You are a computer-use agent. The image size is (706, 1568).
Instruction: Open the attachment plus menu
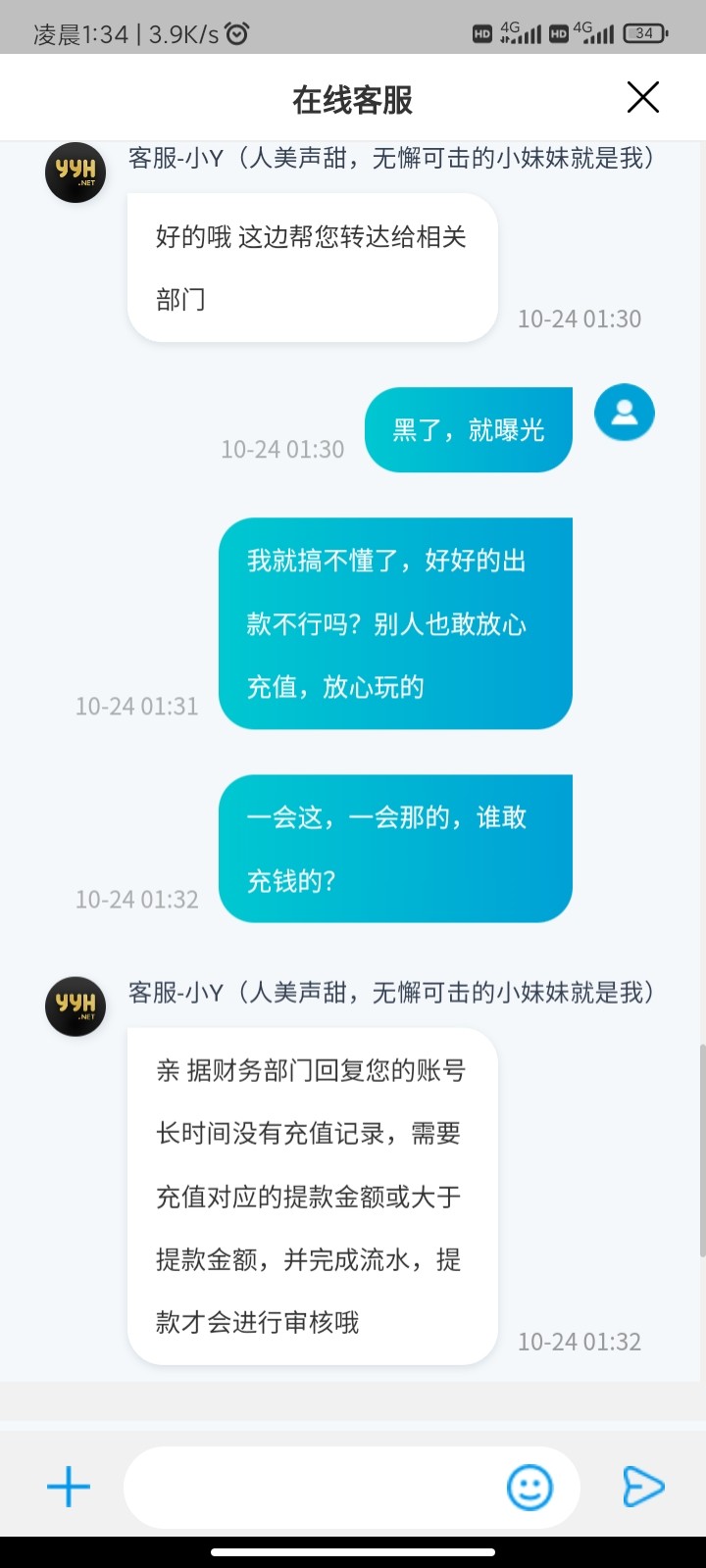(67, 1486)
